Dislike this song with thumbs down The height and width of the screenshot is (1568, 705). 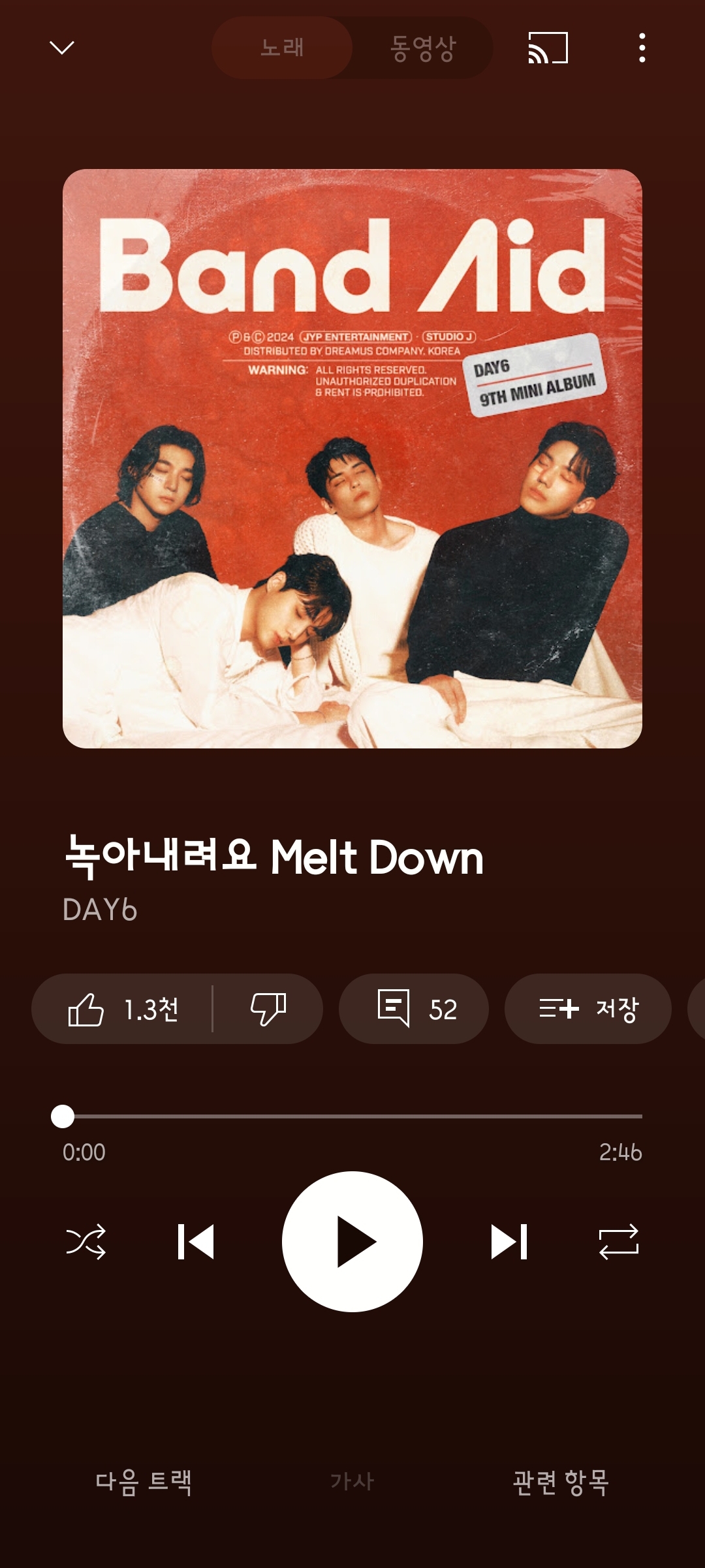tap(268, 1009)
